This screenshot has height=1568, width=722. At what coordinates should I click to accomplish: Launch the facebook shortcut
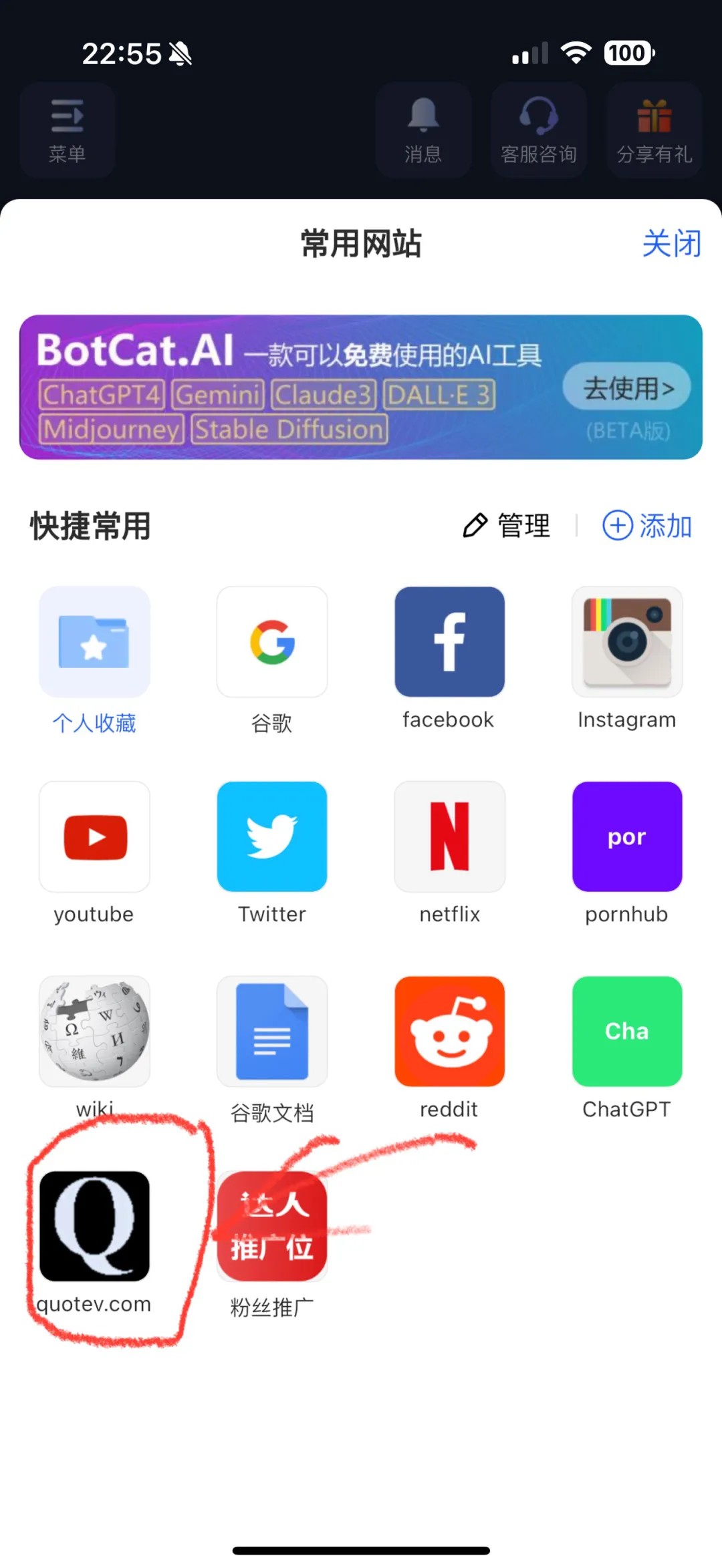(x=449, y=642)
